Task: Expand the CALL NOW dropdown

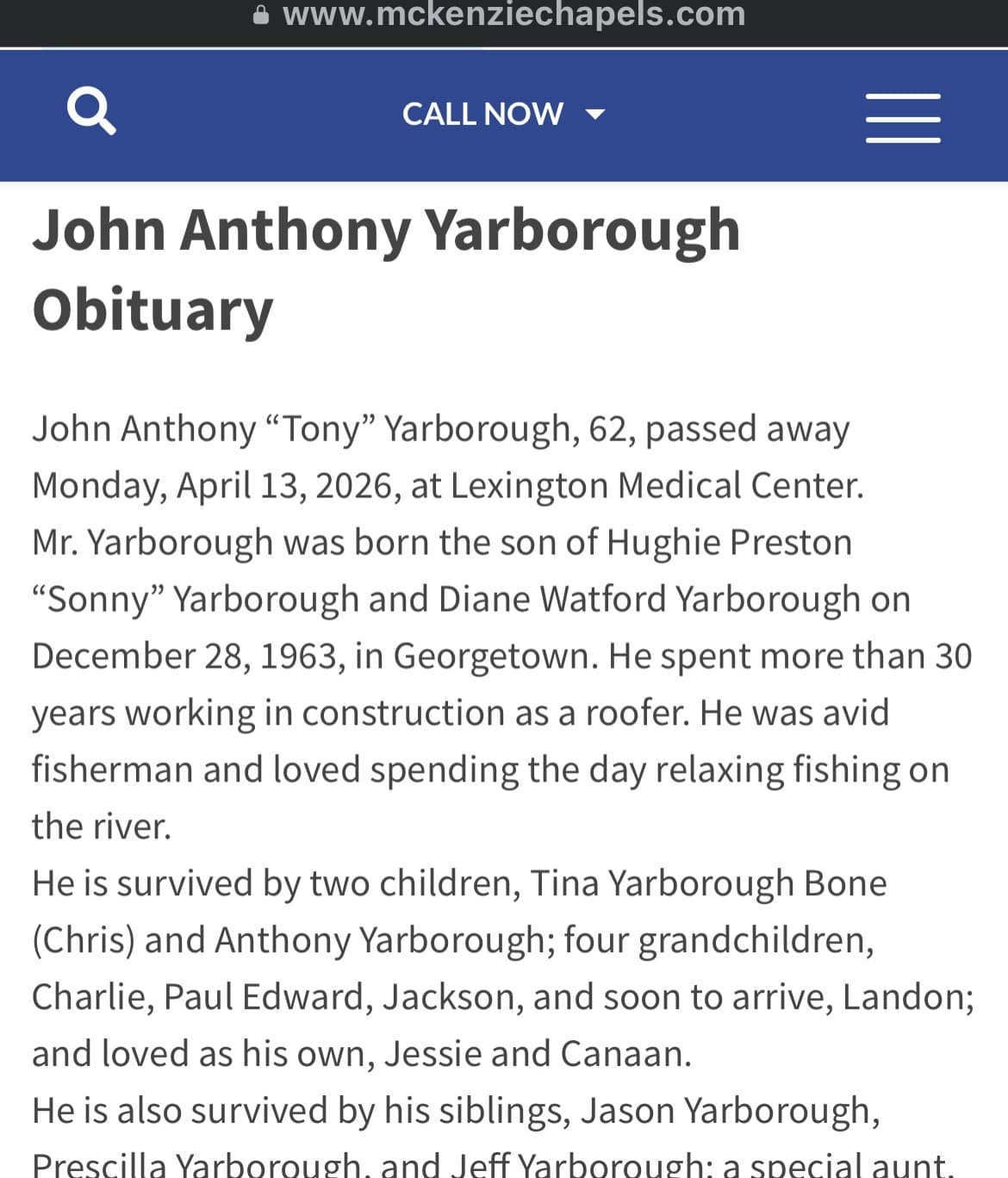Action: (504, 114)
